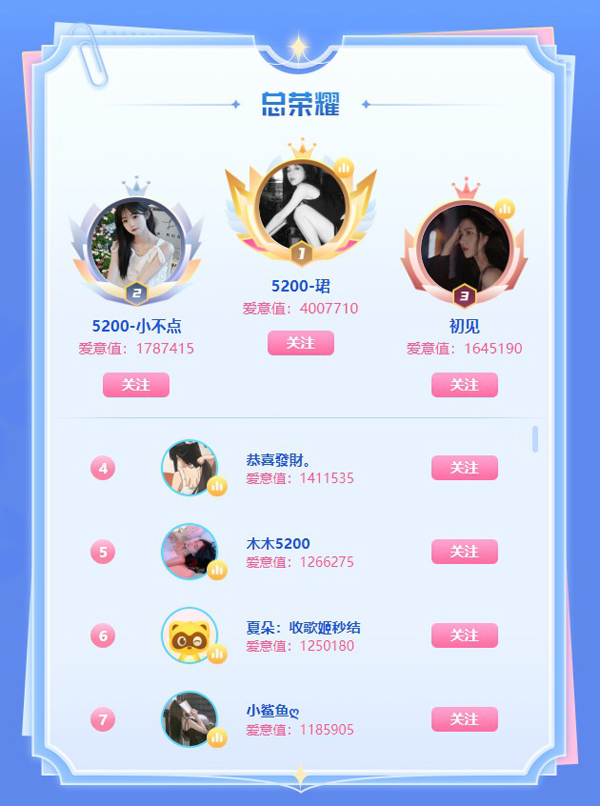View 小鲨鱼's avatar

click(x=189, y=719)
